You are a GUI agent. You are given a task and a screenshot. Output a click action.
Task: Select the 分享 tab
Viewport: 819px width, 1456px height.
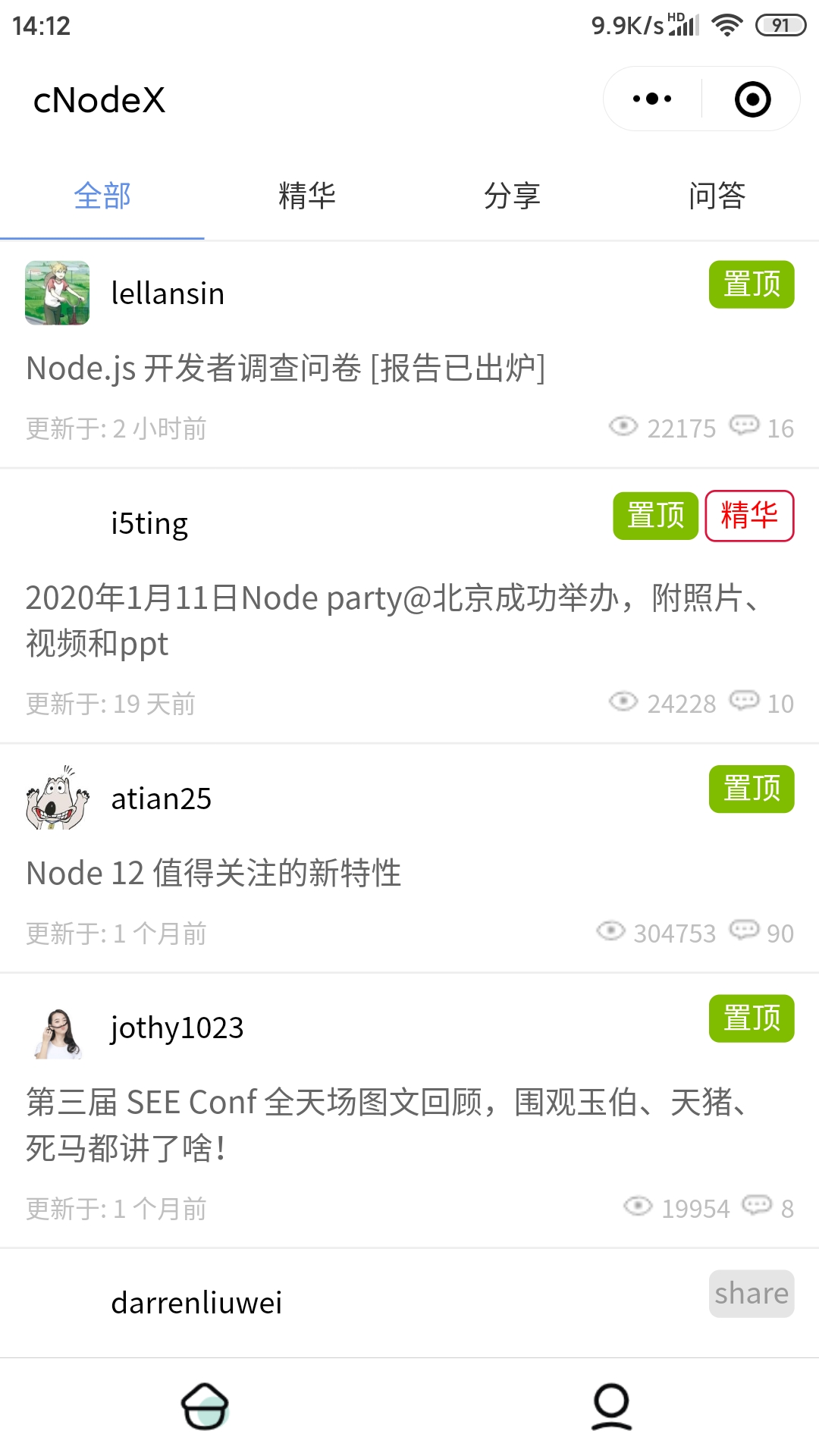point(512,196)
